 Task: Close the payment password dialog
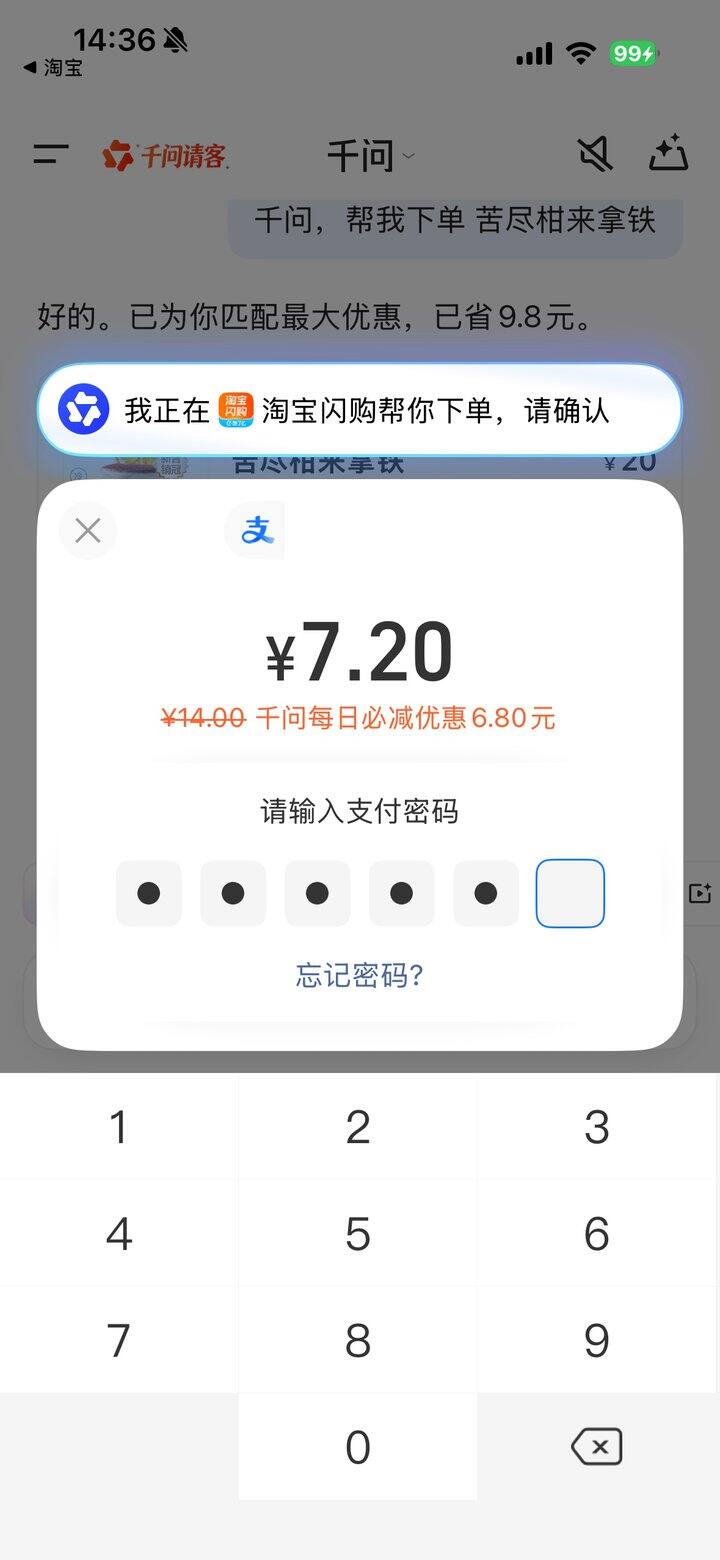coord(88,530)
